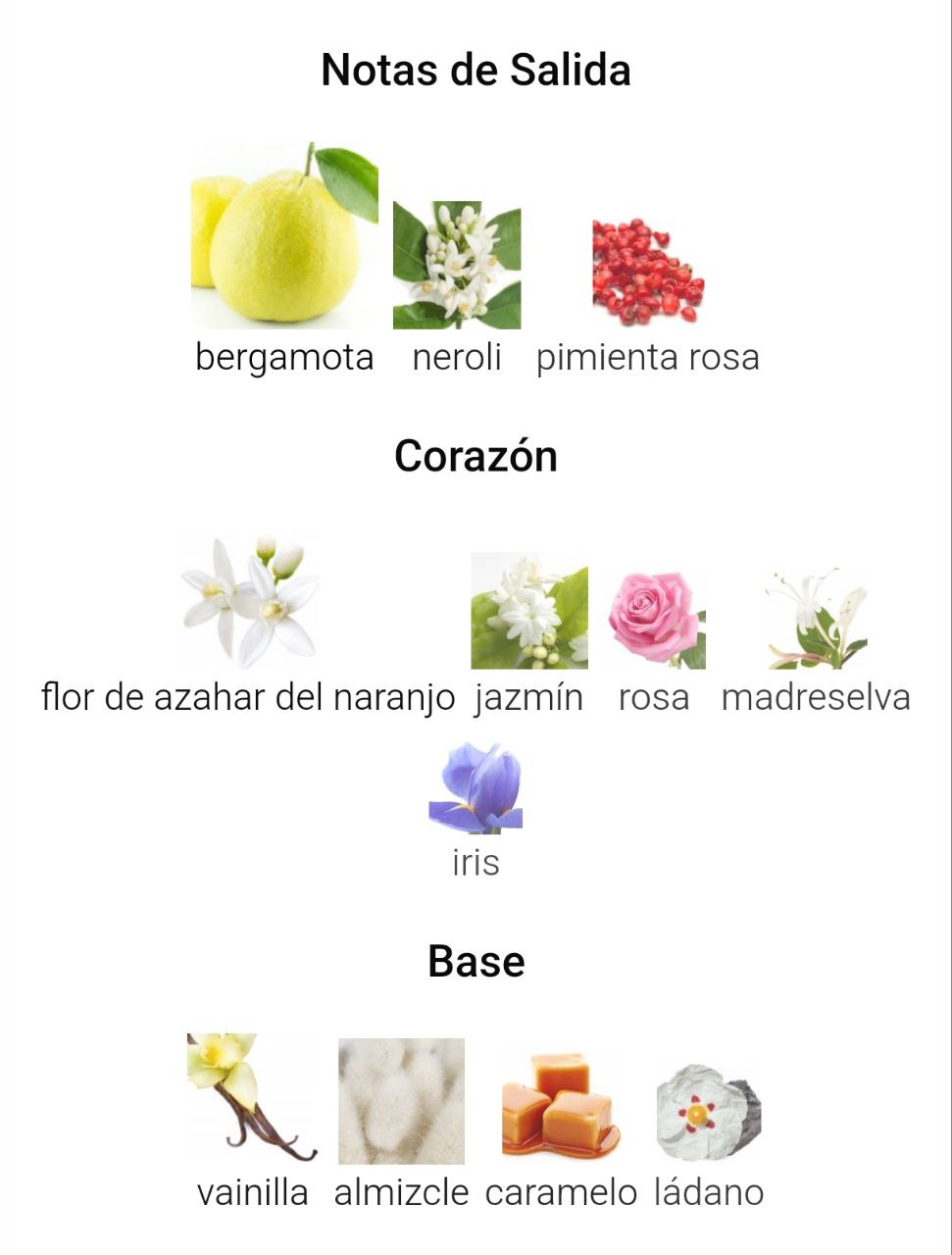The height and width of the screenshot is (1255, 952).
Task: Tap the jazmín note
Action: pyautogui.click(x=529, y=610)
